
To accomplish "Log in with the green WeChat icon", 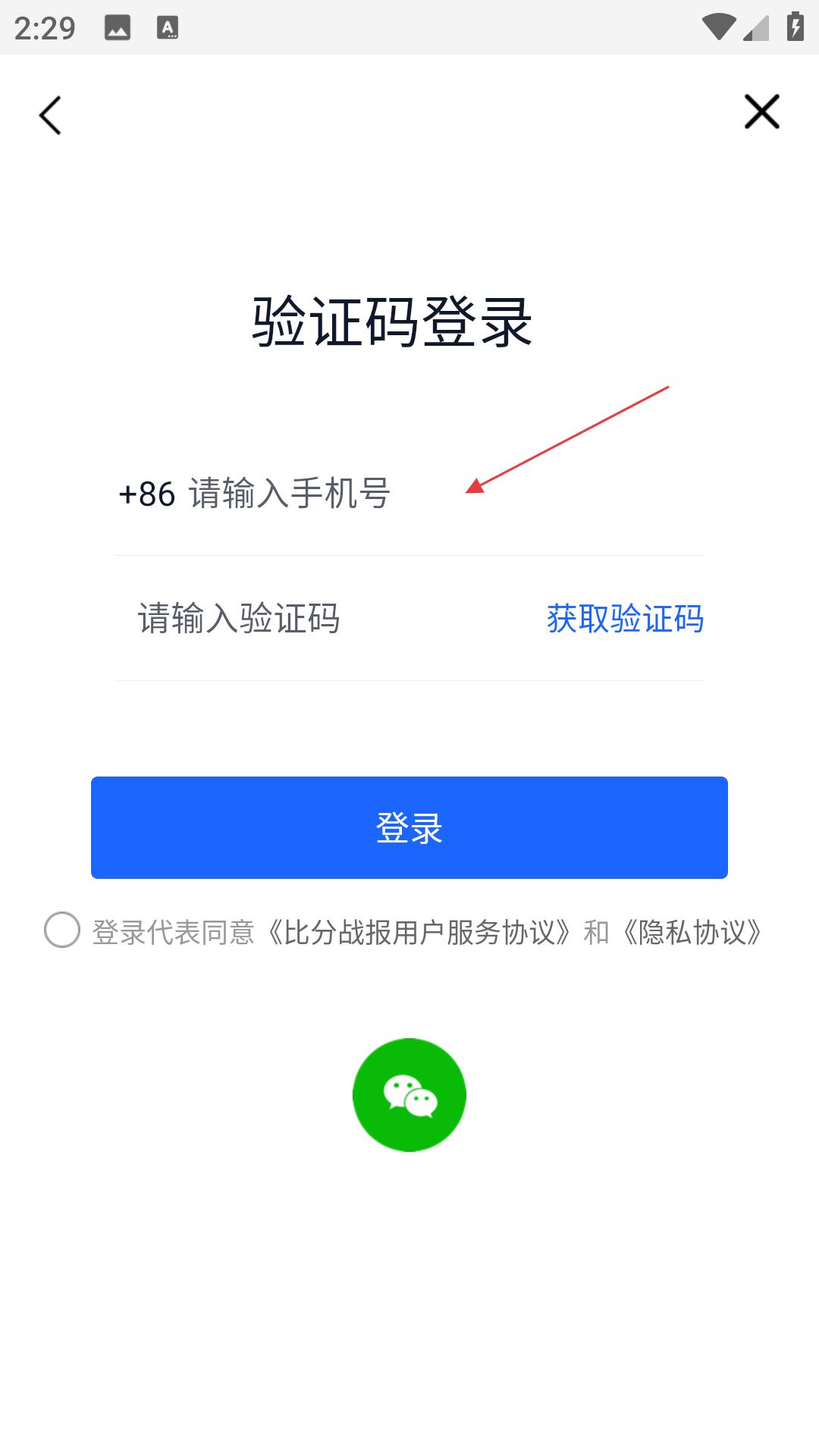I will pos(409,1095).
